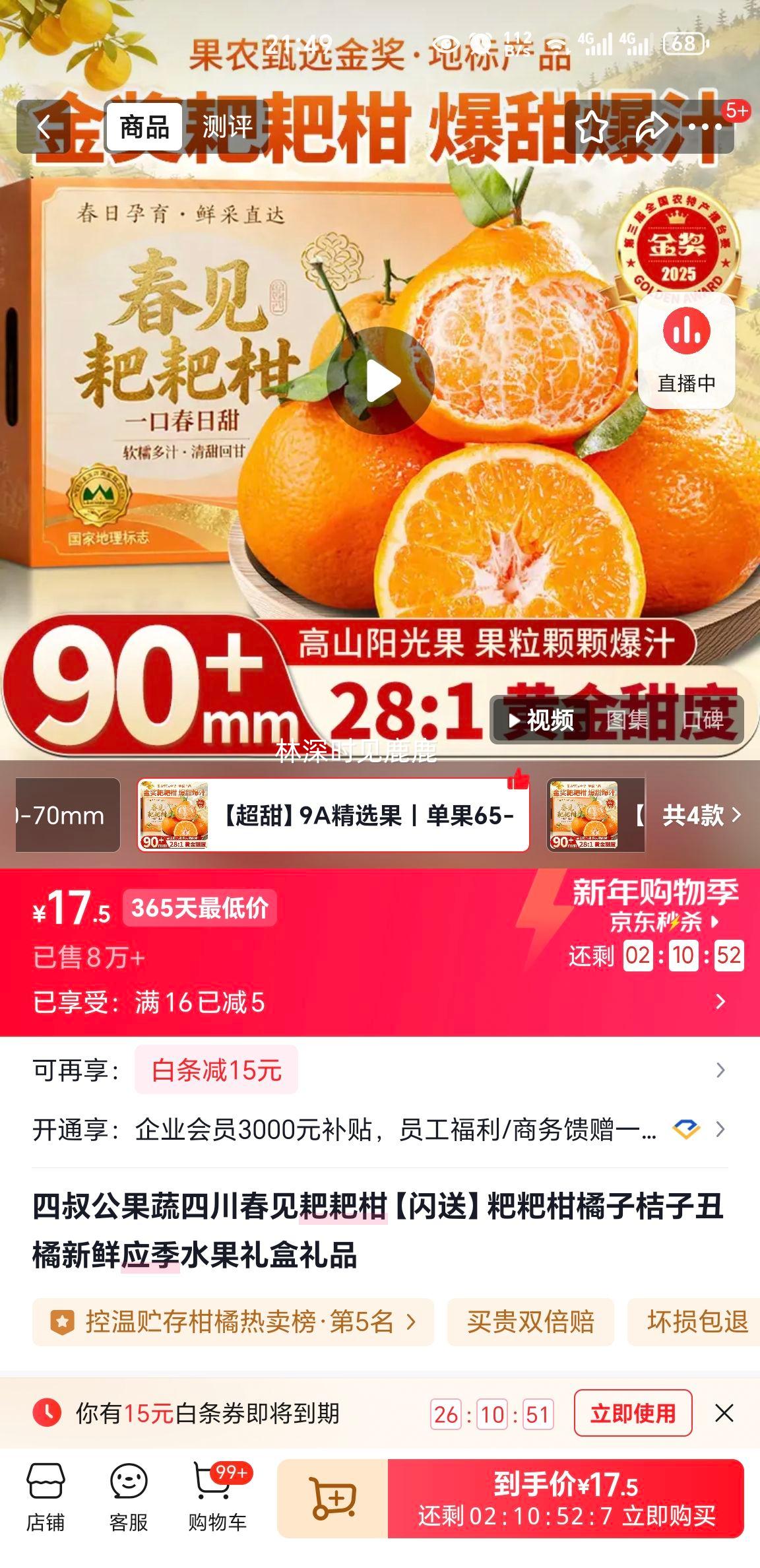Image resolution: width=760 pixels, height=1568 pixels.
Task: Tap the share arrow icon
Action: 650,129
